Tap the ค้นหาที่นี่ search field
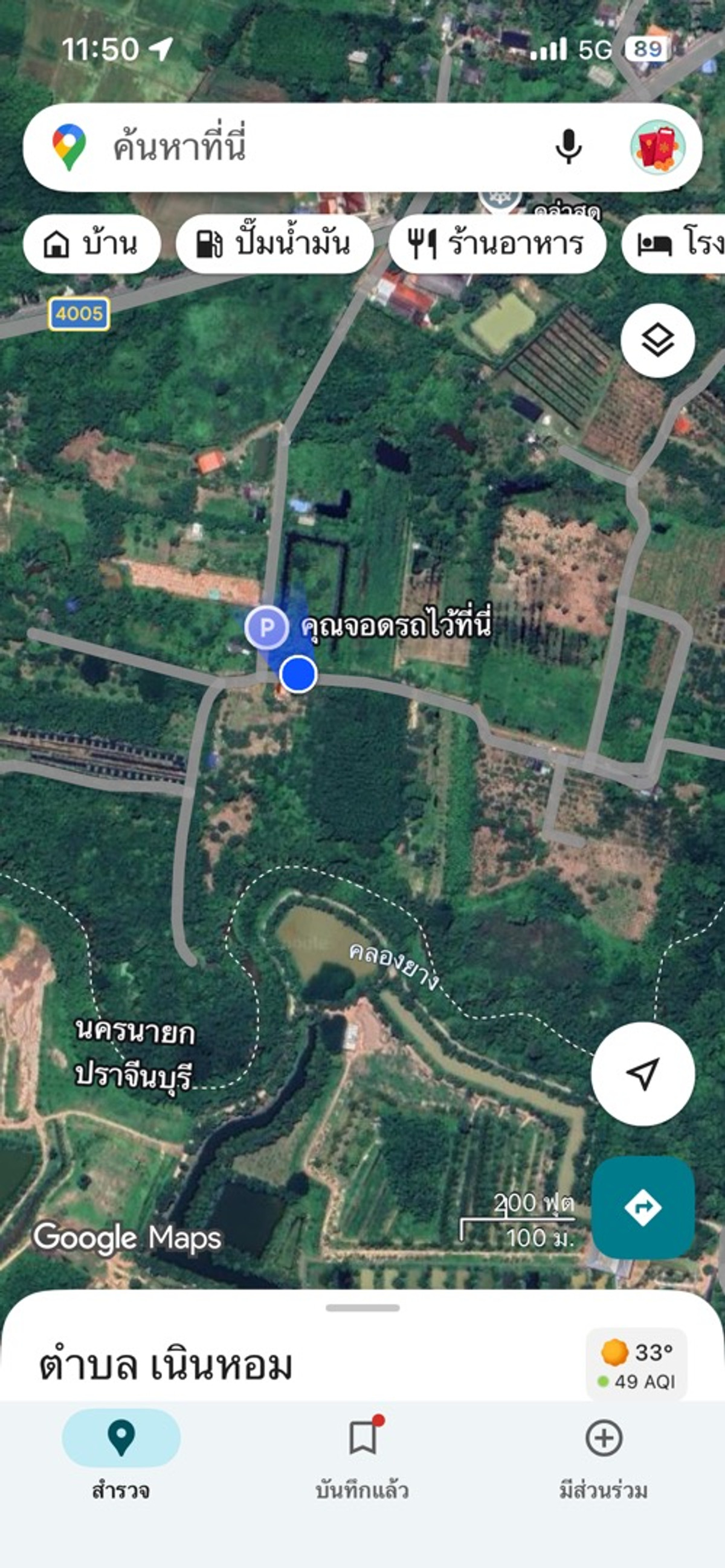This screenshot has height=1568, width=725. [304, 146]
